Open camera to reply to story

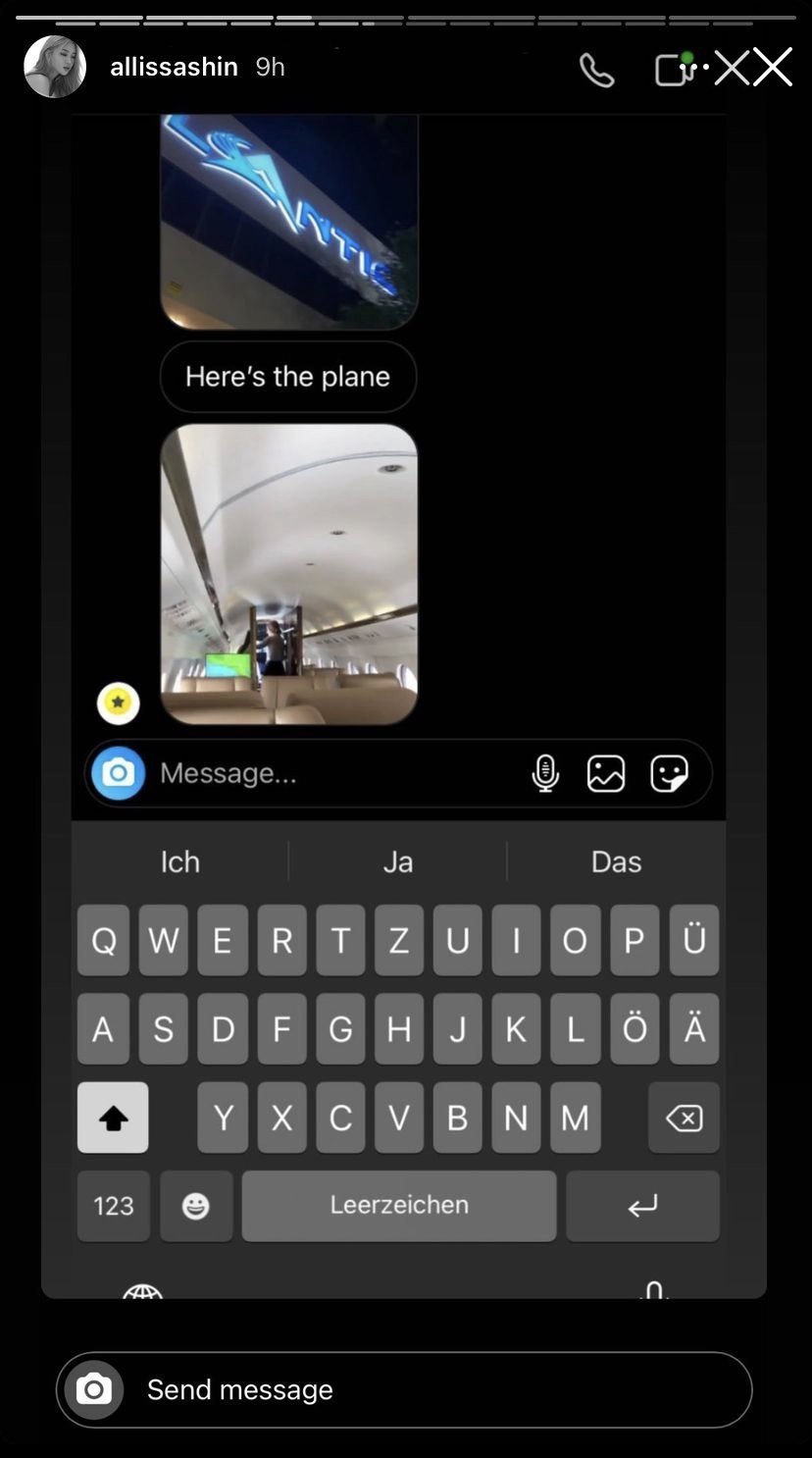94,1389
